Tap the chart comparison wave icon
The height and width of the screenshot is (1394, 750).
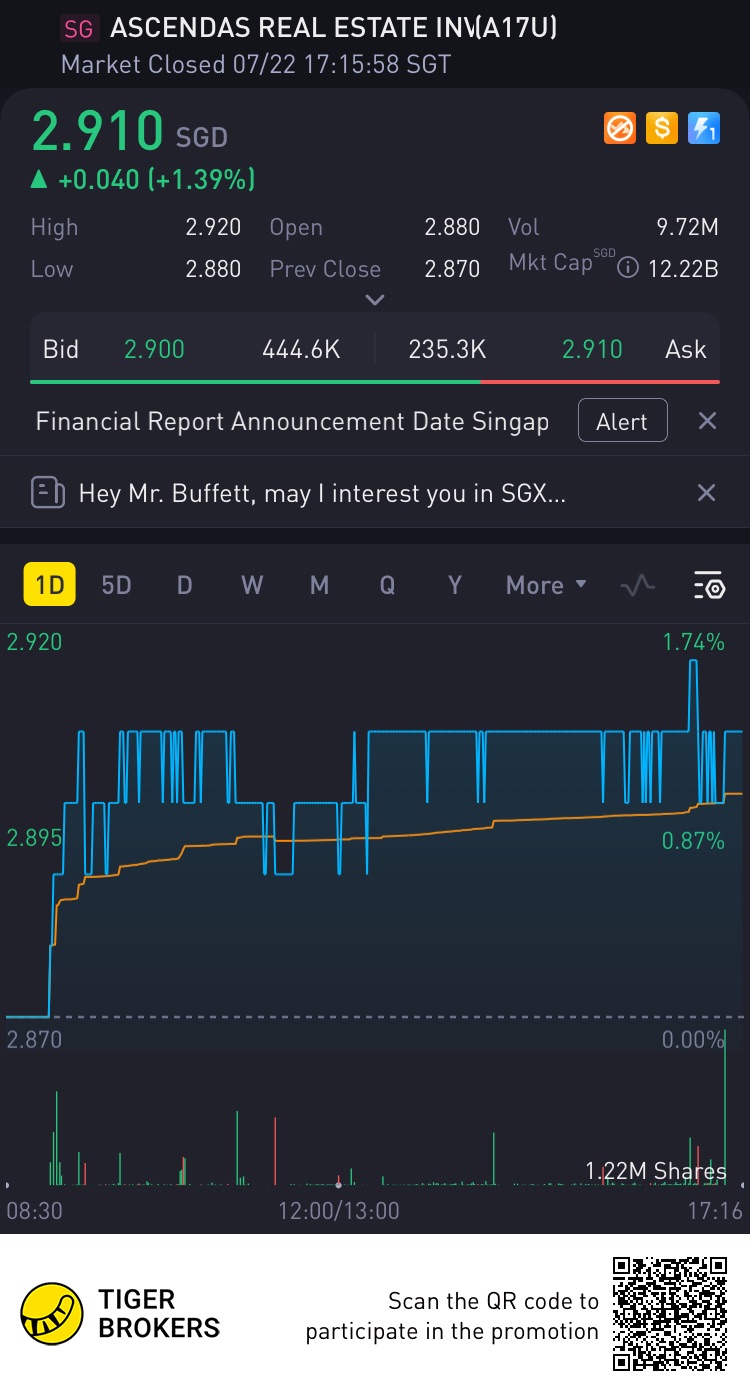(x=638, y=586)
